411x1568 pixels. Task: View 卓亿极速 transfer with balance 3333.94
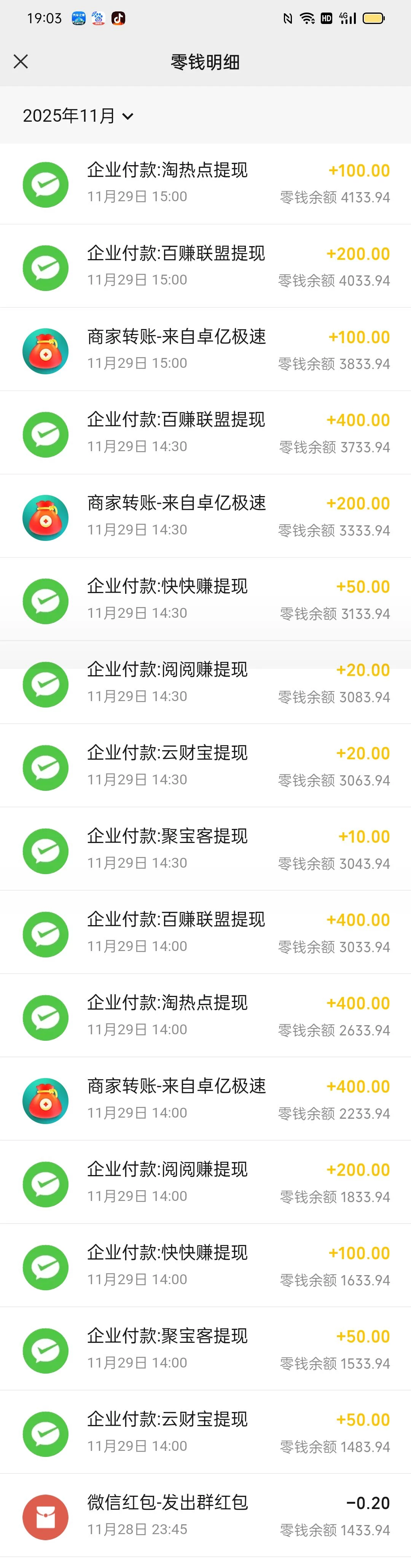pos(205,516)
